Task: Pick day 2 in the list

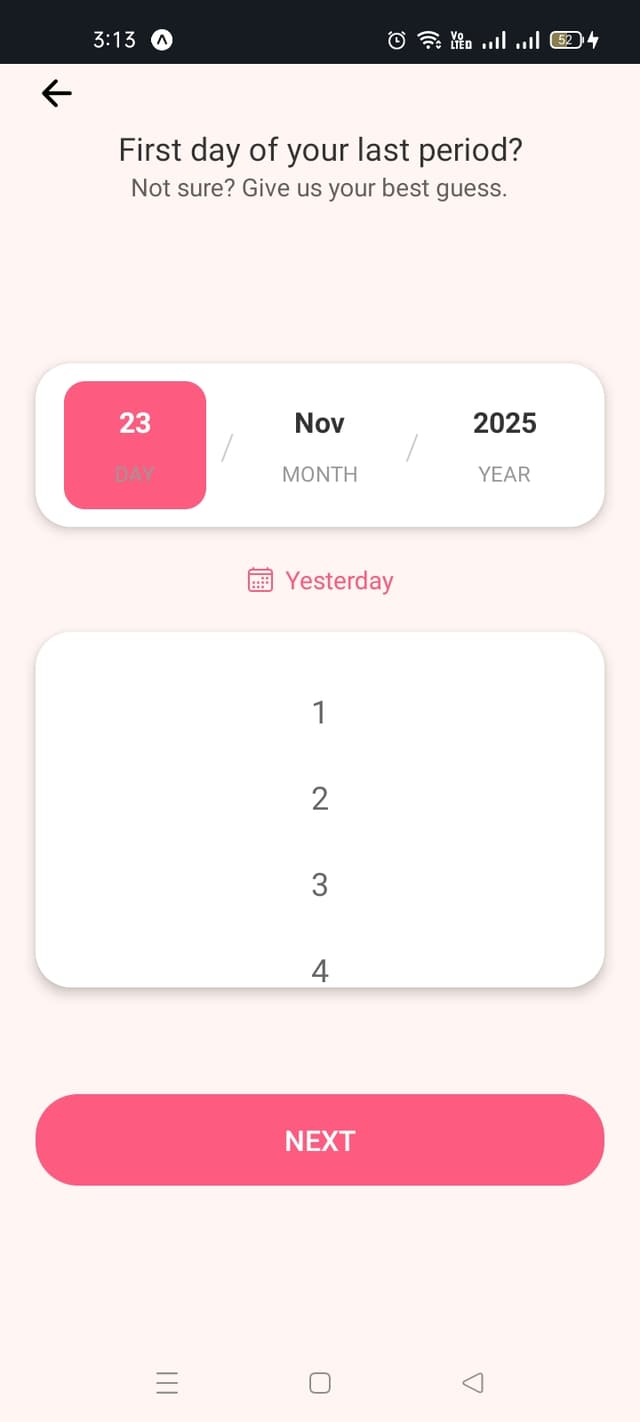Action: tap(319, 799)
